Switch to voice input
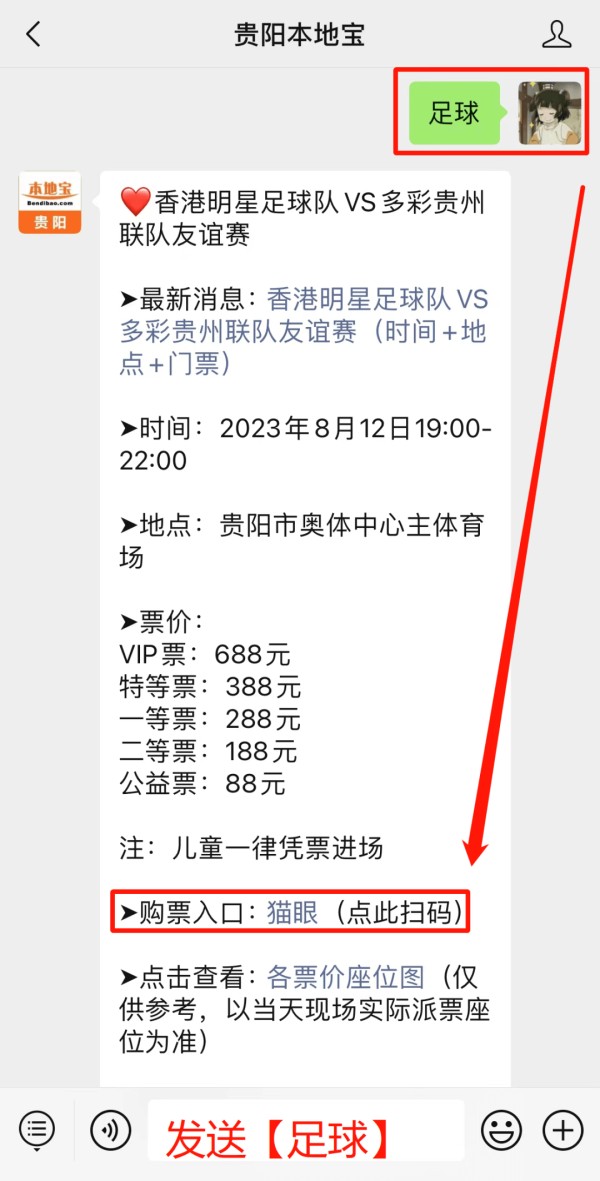Screen dimensions: 600x1181 111,1131
